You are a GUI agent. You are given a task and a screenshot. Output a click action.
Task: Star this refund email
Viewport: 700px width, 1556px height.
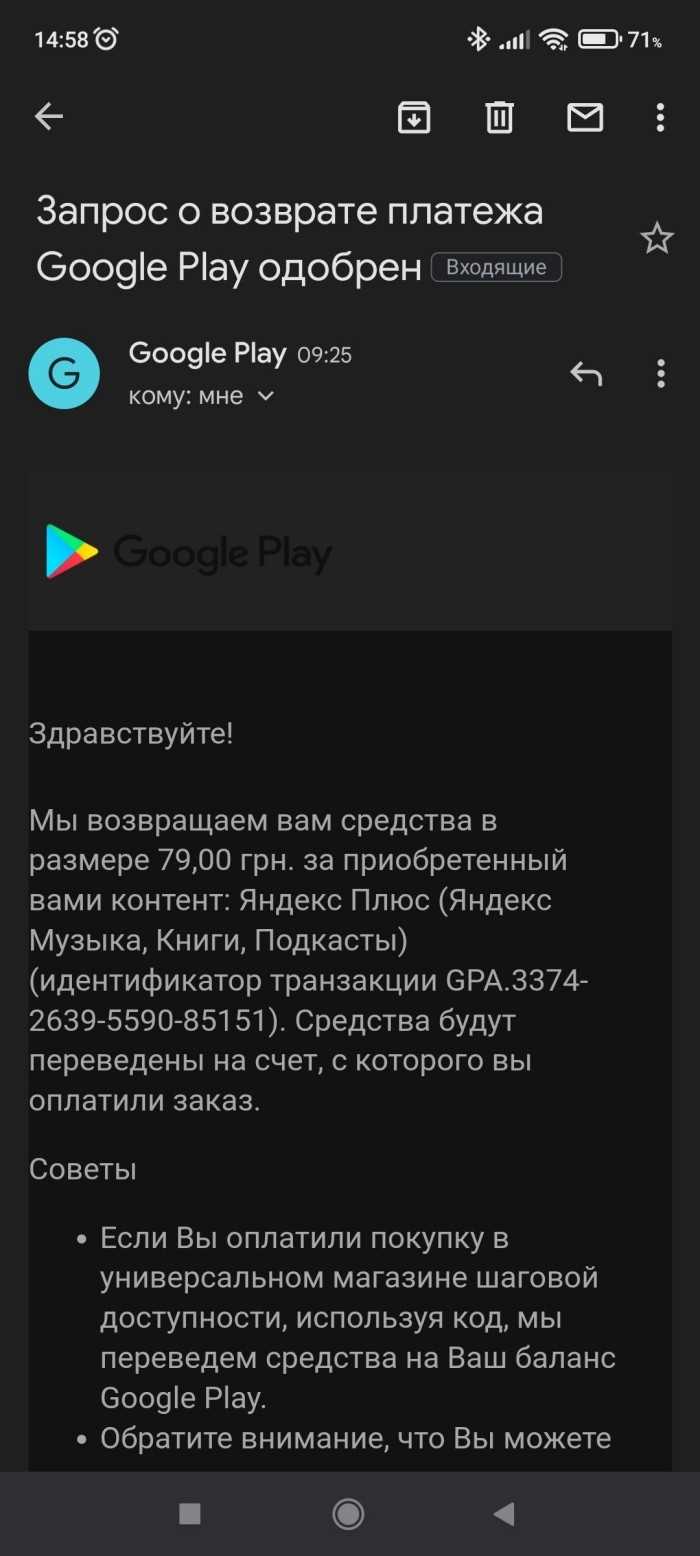(656, 239)
